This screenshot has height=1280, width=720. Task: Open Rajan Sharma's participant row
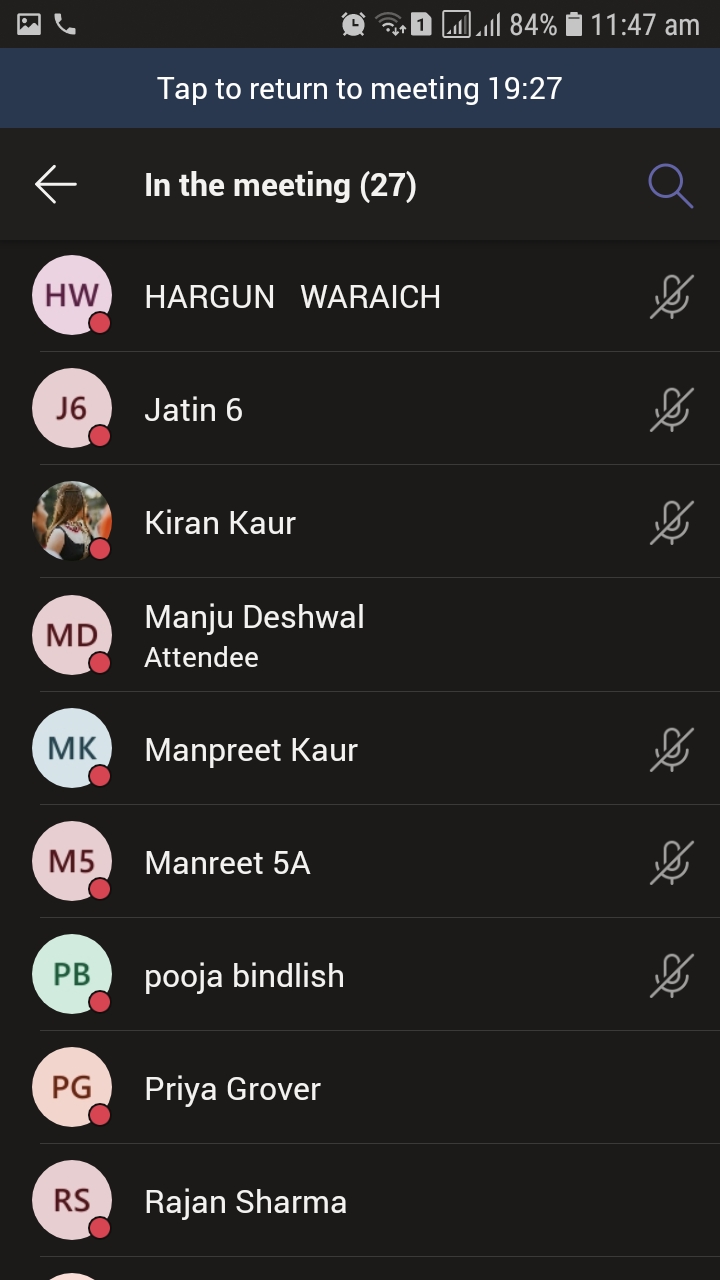coord(360,1200)
